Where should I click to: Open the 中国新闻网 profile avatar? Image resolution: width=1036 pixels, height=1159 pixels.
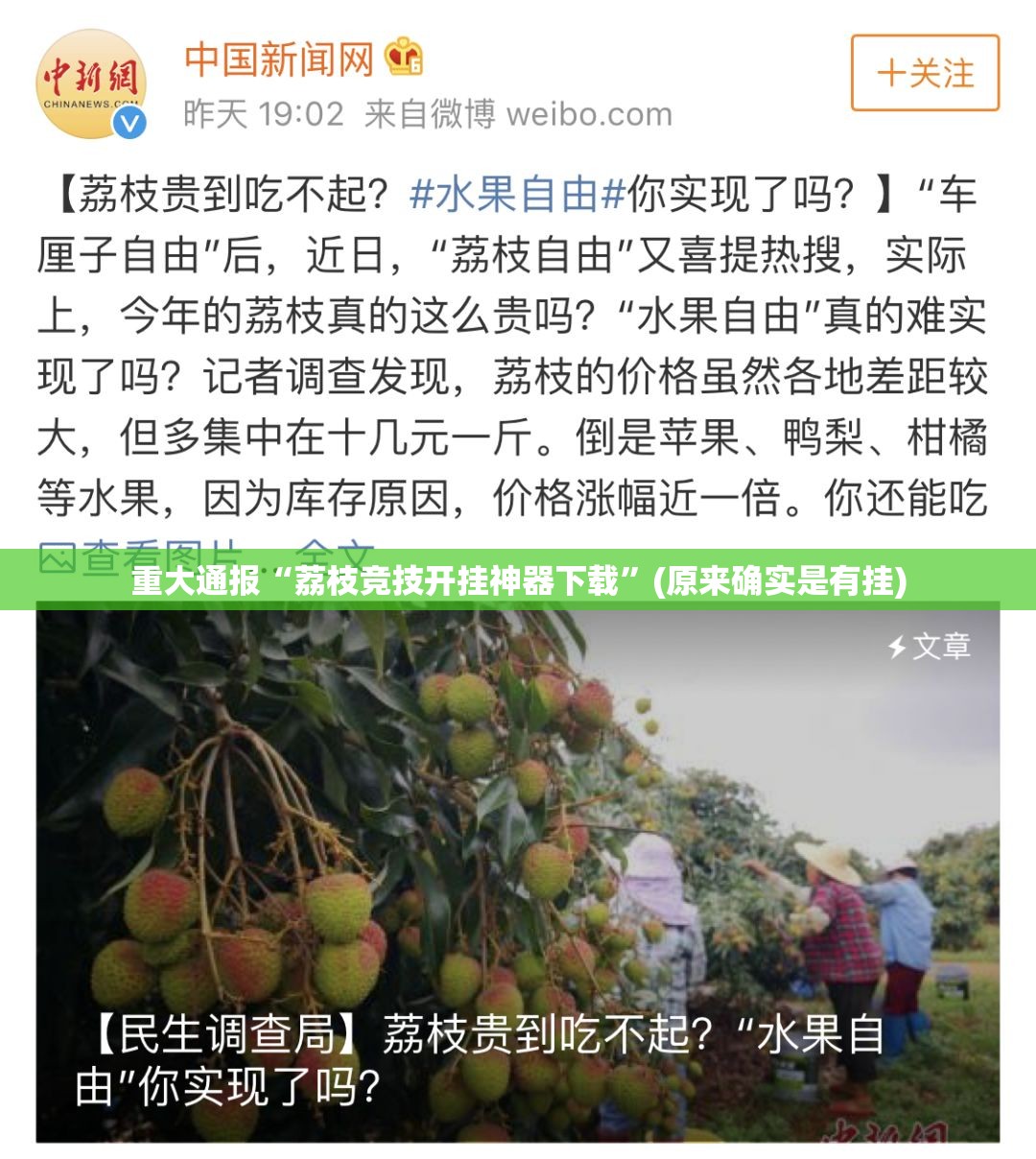point(95,82)
